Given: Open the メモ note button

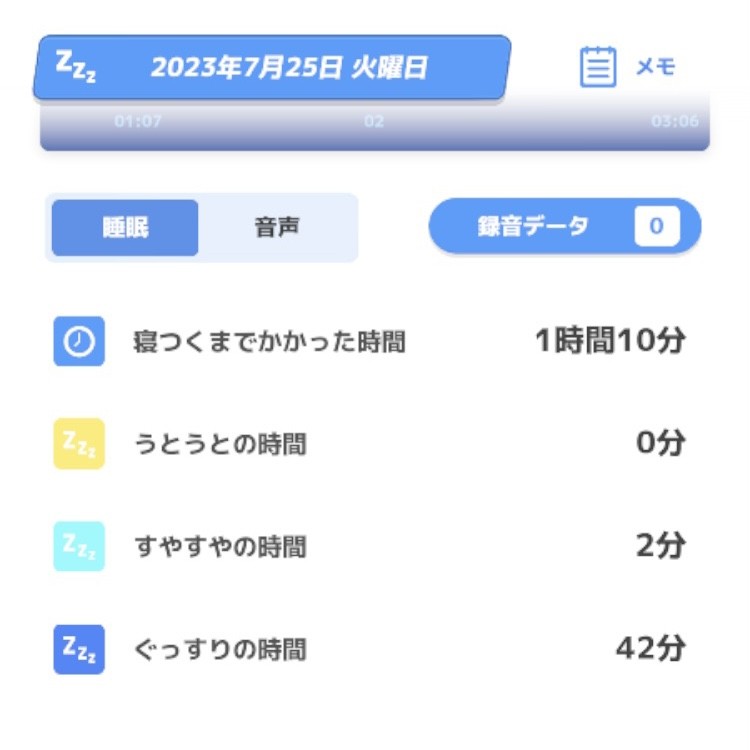Looking at the screenshot, I should [x=628, y=68].
